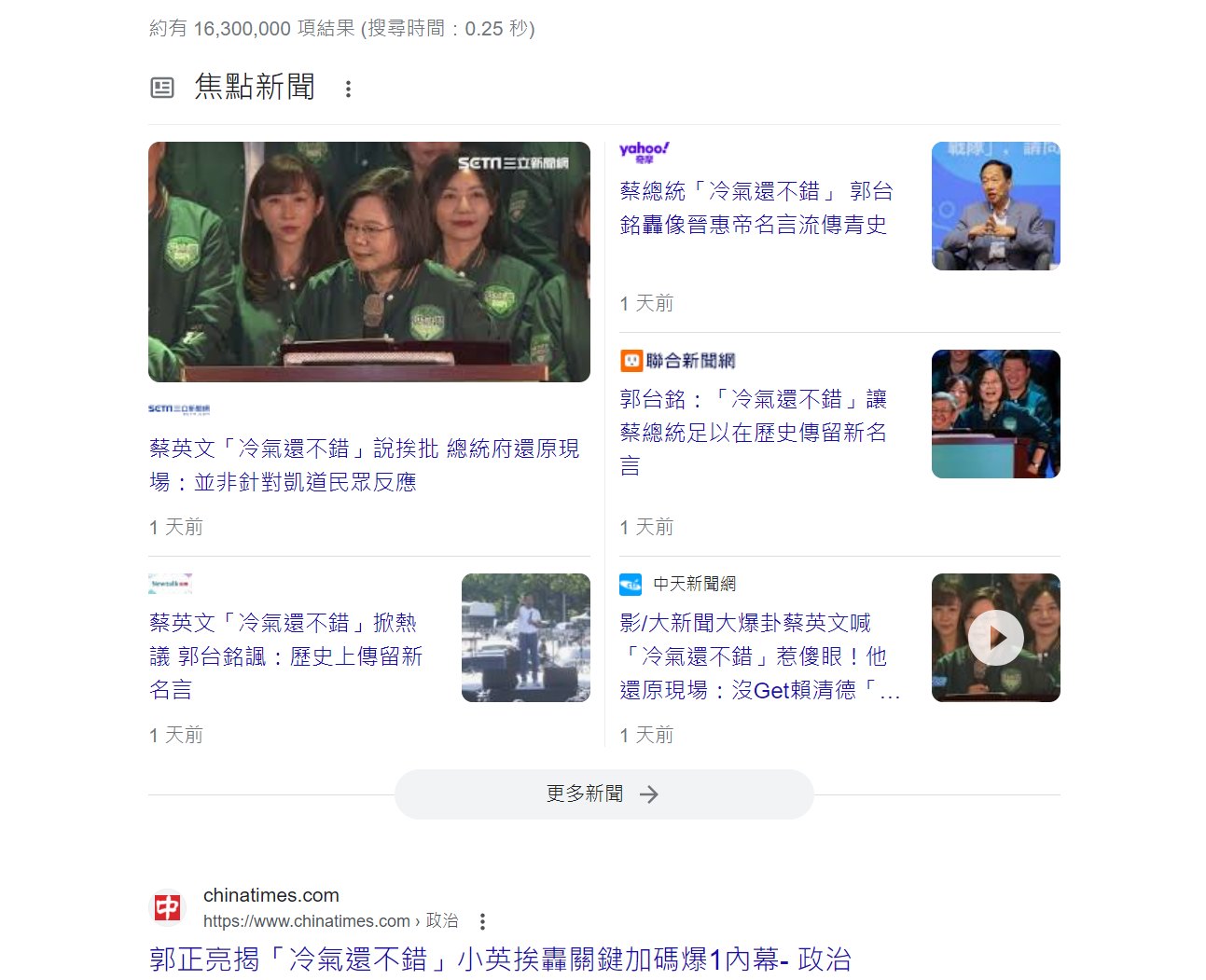The height and width of the screenshot is (980, 1206).
Task: Show 更多新聞 results
Action: (603, 794)
